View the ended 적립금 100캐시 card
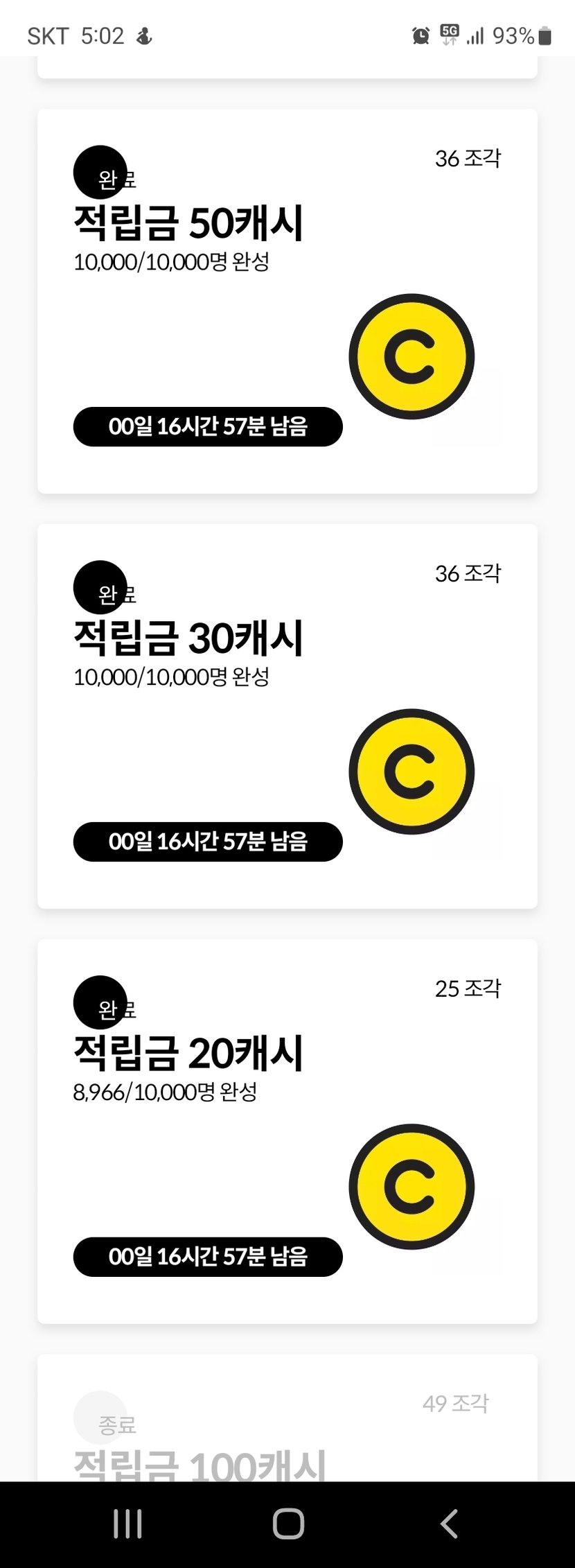Screen dimensions: 575x1568 287,1418
